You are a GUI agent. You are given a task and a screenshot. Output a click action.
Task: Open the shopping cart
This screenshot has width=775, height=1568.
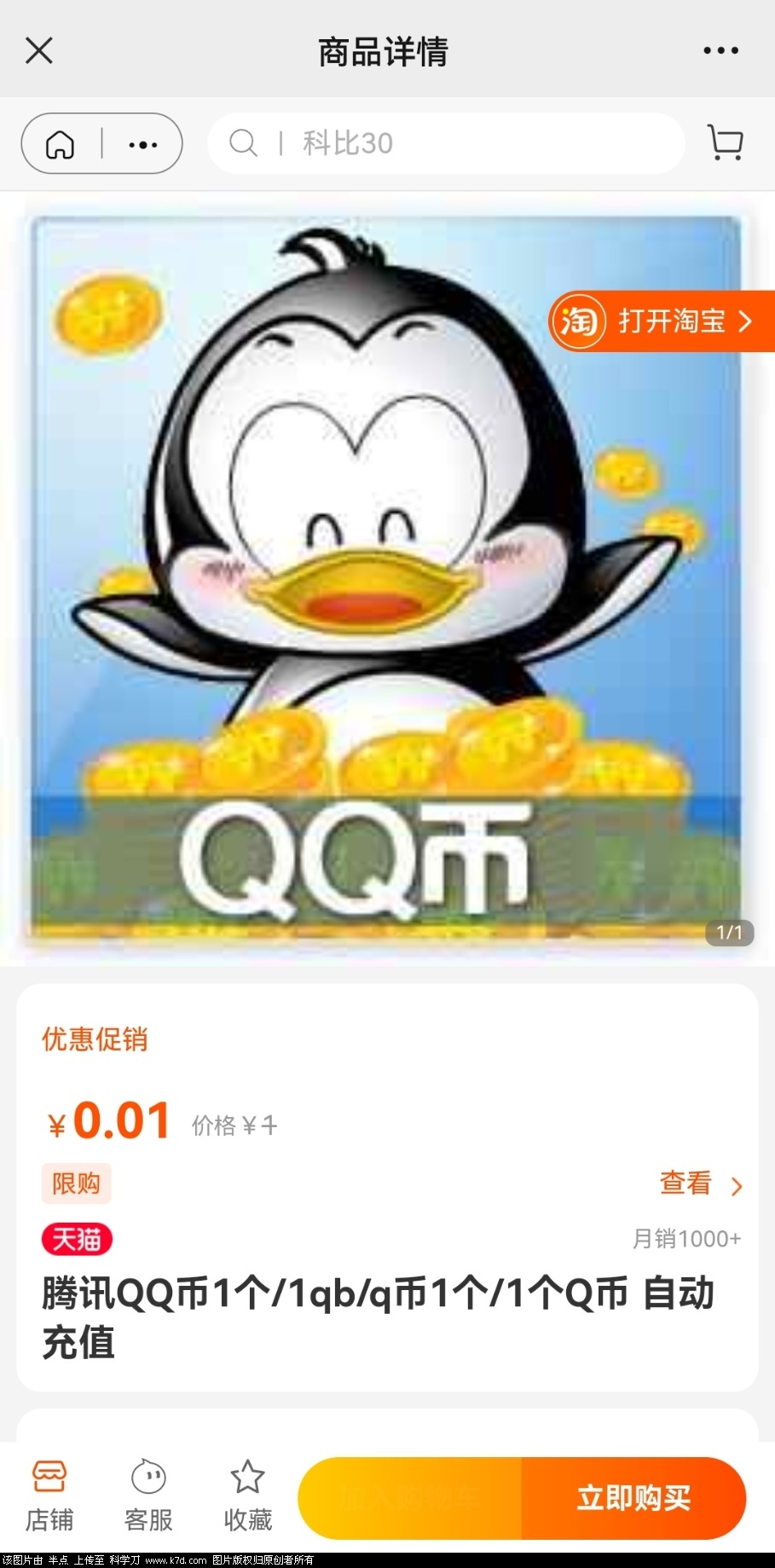(x=726, y=142)
